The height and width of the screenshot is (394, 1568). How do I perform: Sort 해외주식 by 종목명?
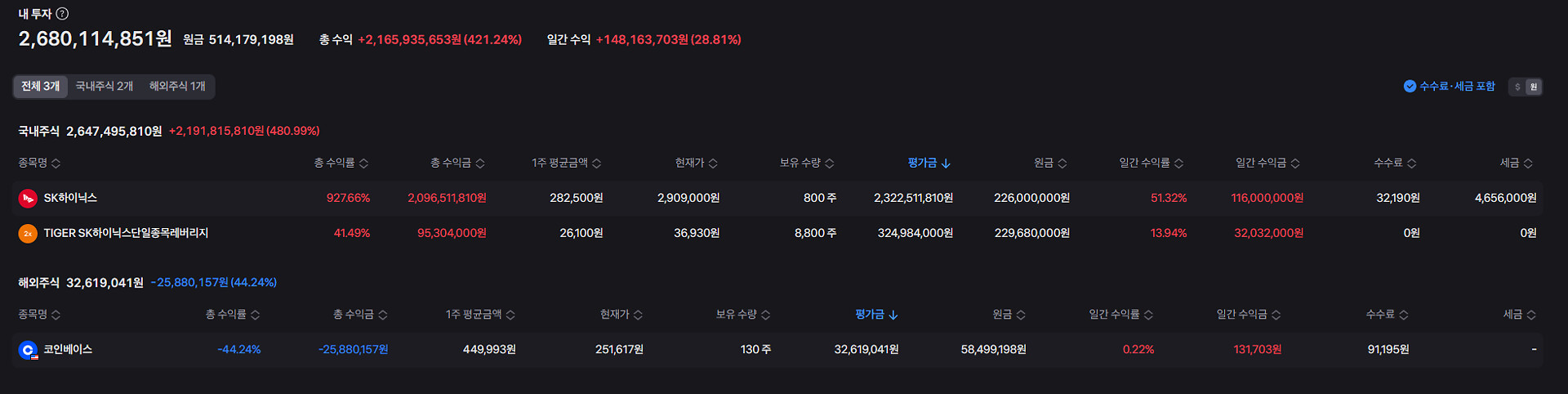pos(39,314)
